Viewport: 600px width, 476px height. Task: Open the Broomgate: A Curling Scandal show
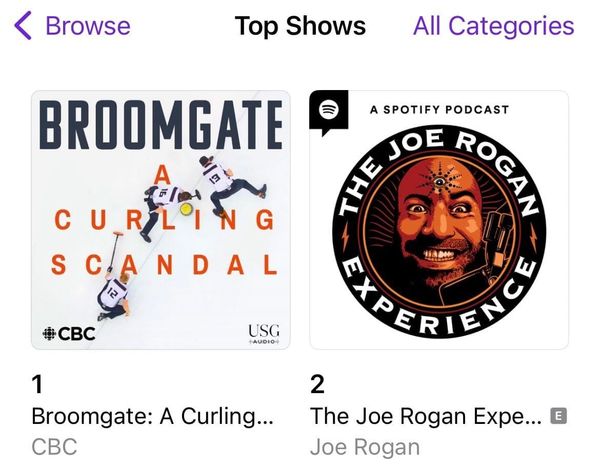tap(160, 220)
